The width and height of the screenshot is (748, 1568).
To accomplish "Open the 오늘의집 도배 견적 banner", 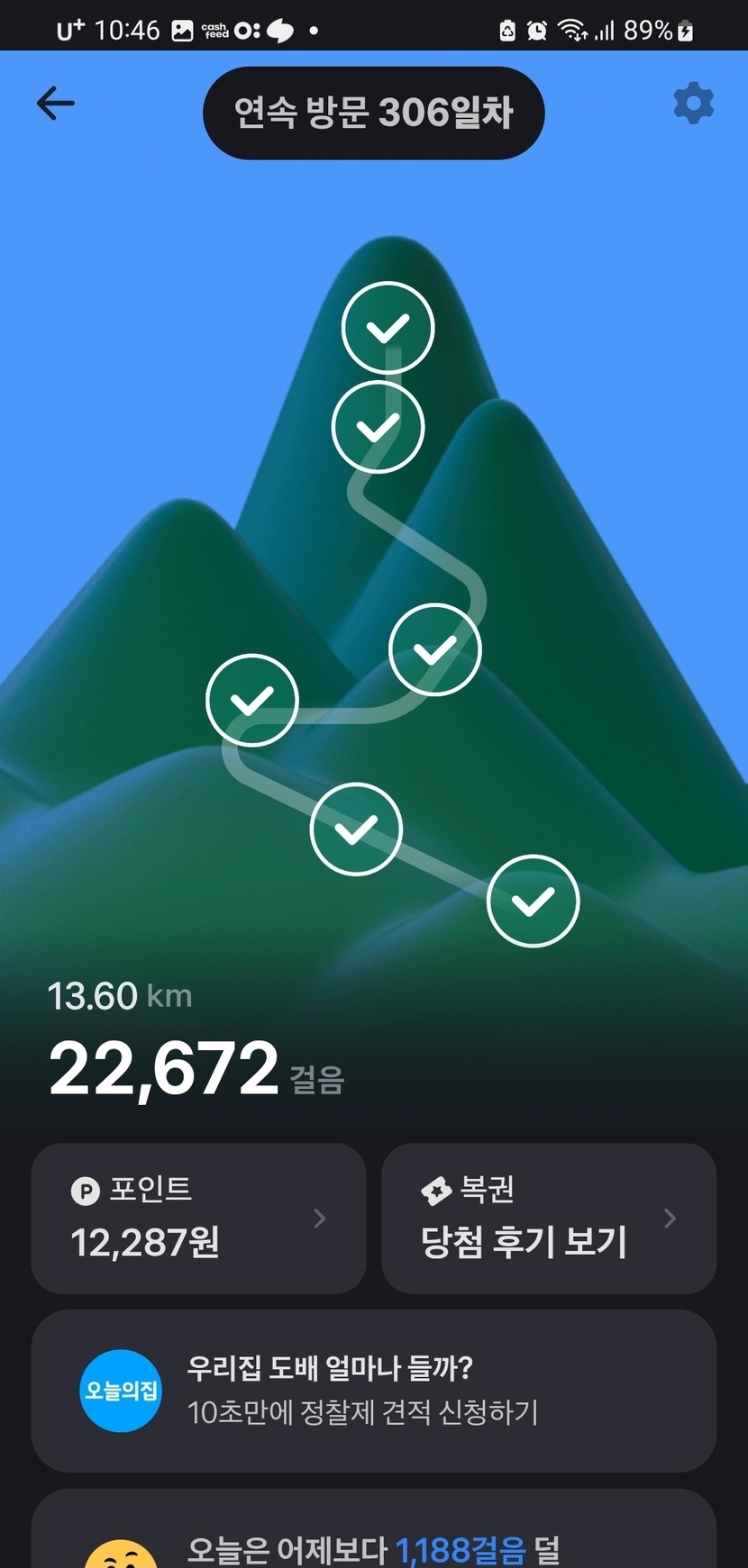I will click(374, 1391).
